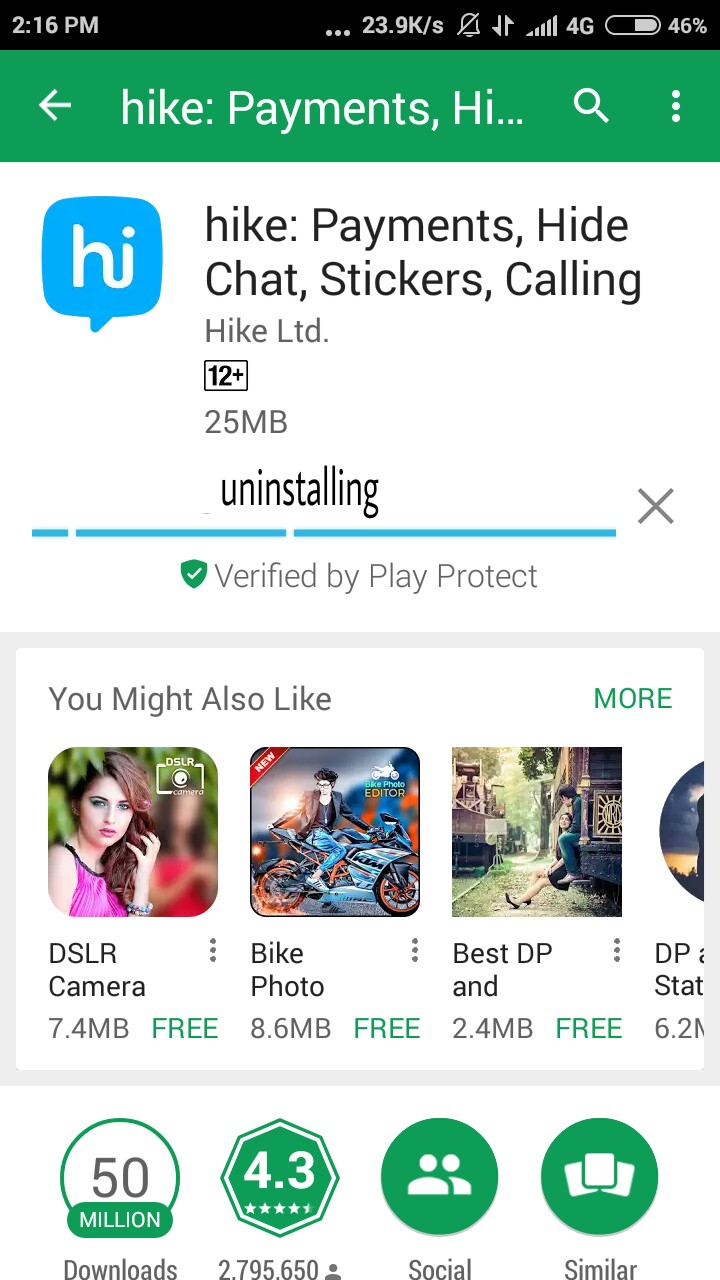The image size is (720, 1280).
Task: Cancel the uninstalling progress
Action: (x=656, y=506)
